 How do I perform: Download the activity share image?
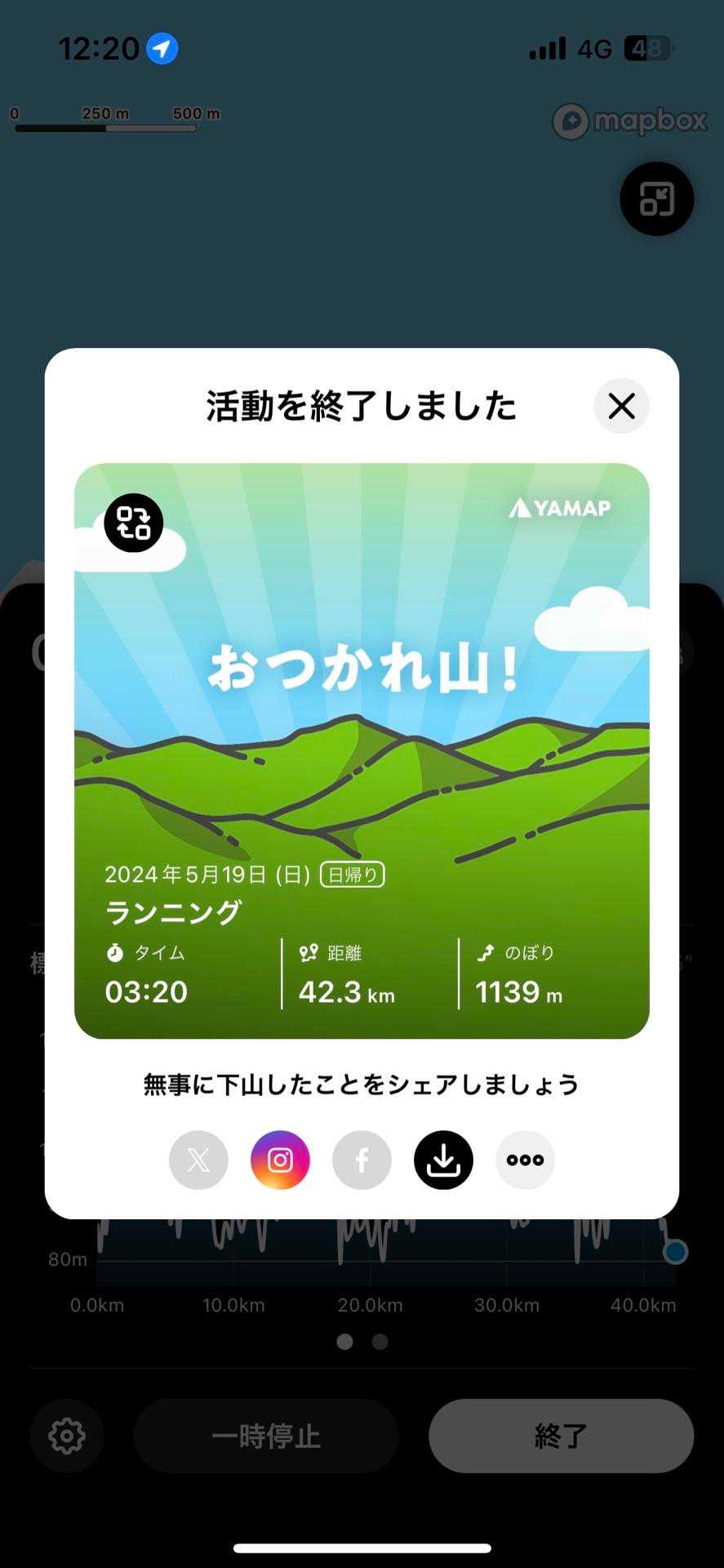point(443,1160)
